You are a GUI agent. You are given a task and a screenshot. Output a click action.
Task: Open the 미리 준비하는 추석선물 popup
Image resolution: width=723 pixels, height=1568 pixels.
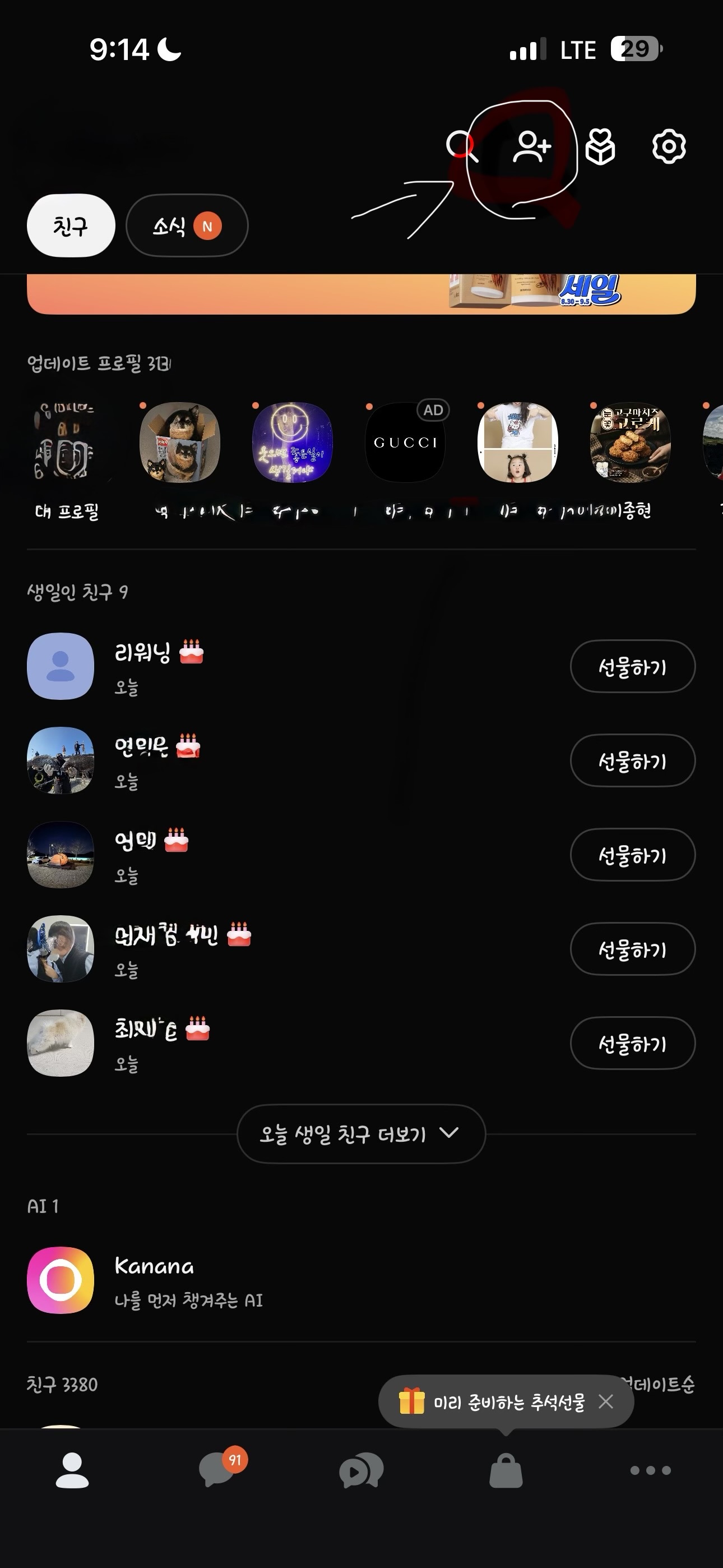492,1402
